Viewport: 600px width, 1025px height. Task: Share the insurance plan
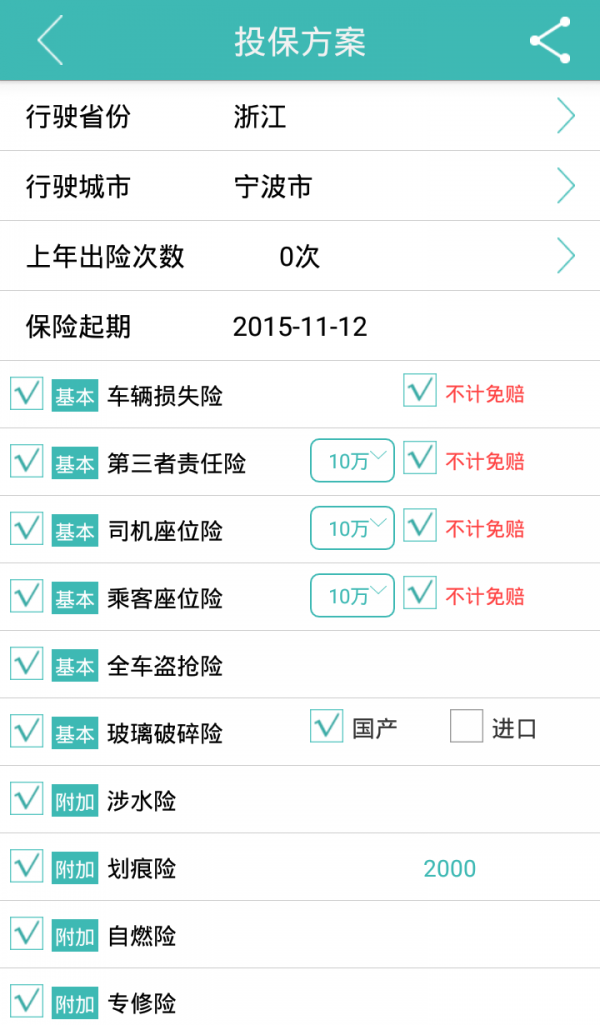point(549,41)
